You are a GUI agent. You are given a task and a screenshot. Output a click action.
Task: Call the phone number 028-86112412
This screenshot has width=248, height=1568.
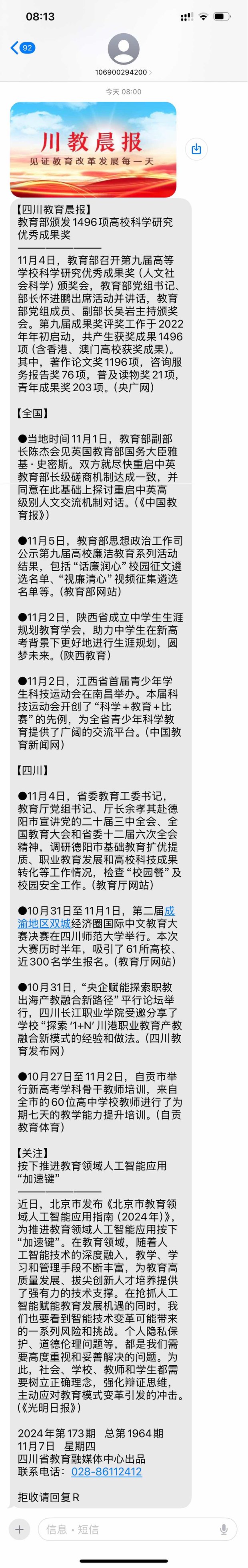point(106,1471)
